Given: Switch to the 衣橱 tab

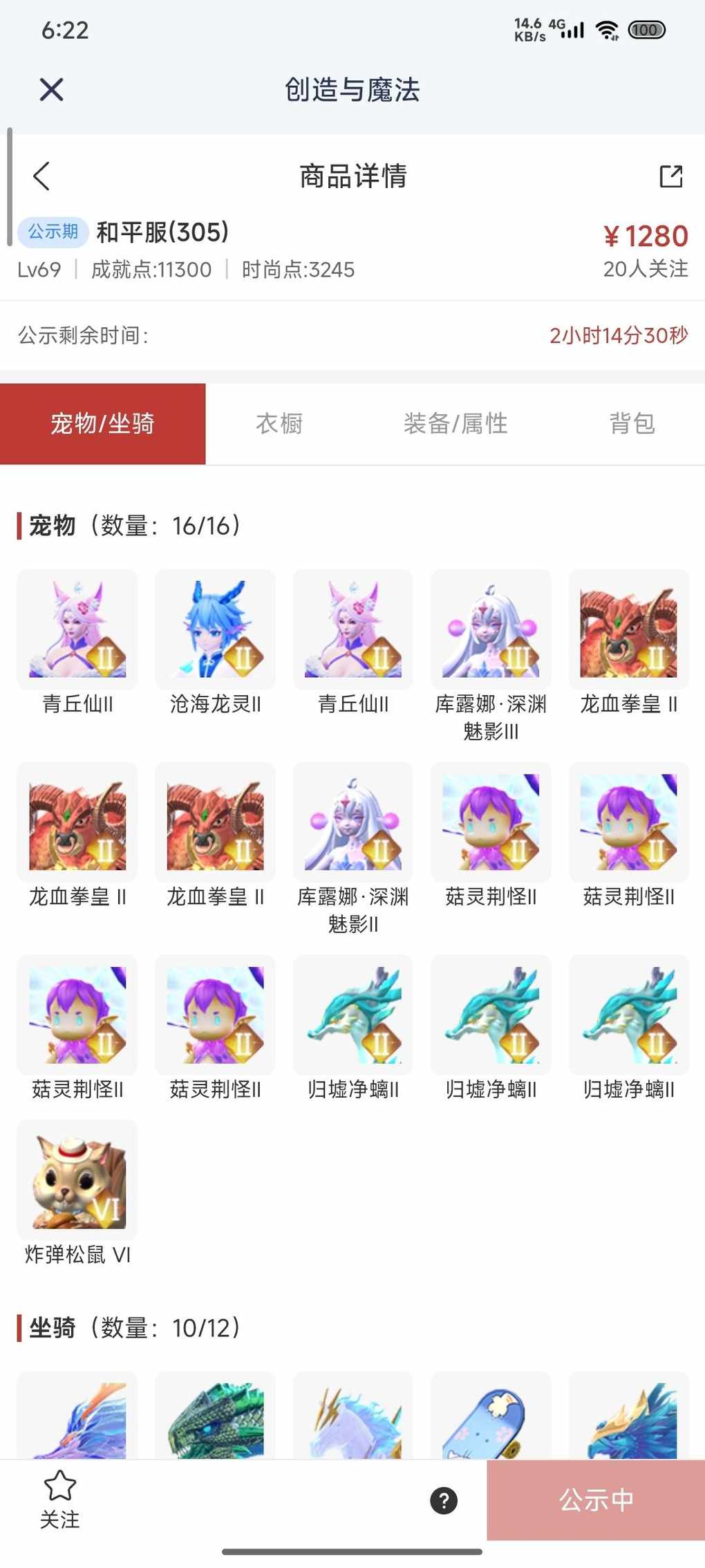Looking at the screenshot, I should point(279,423).
